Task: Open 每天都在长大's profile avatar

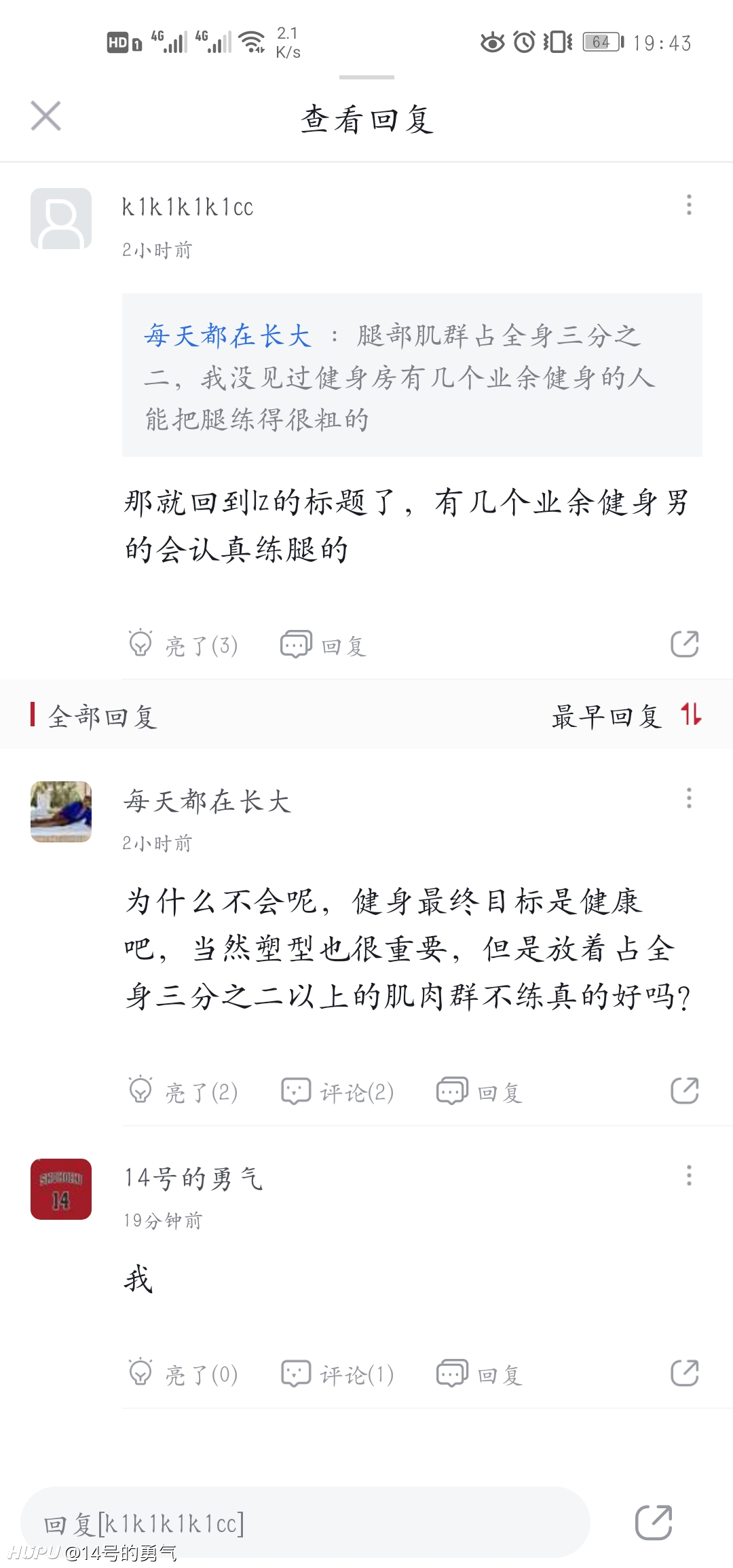Action: 61,812
